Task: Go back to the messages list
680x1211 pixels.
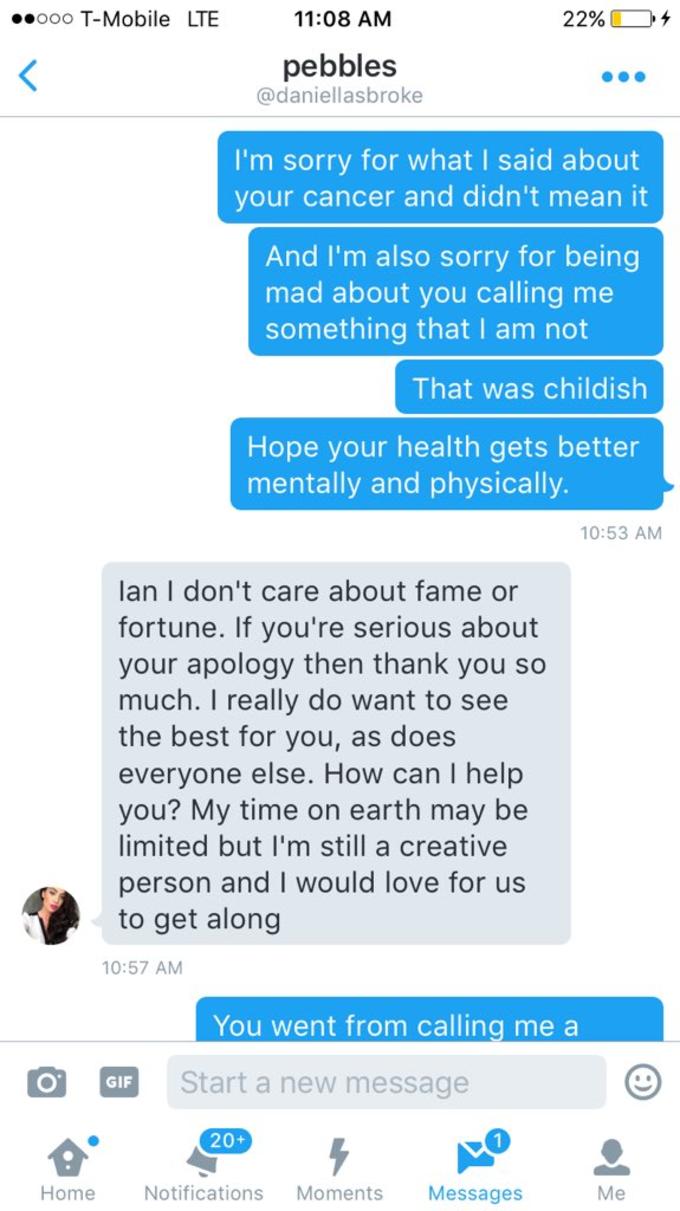Action: (29, 76)
